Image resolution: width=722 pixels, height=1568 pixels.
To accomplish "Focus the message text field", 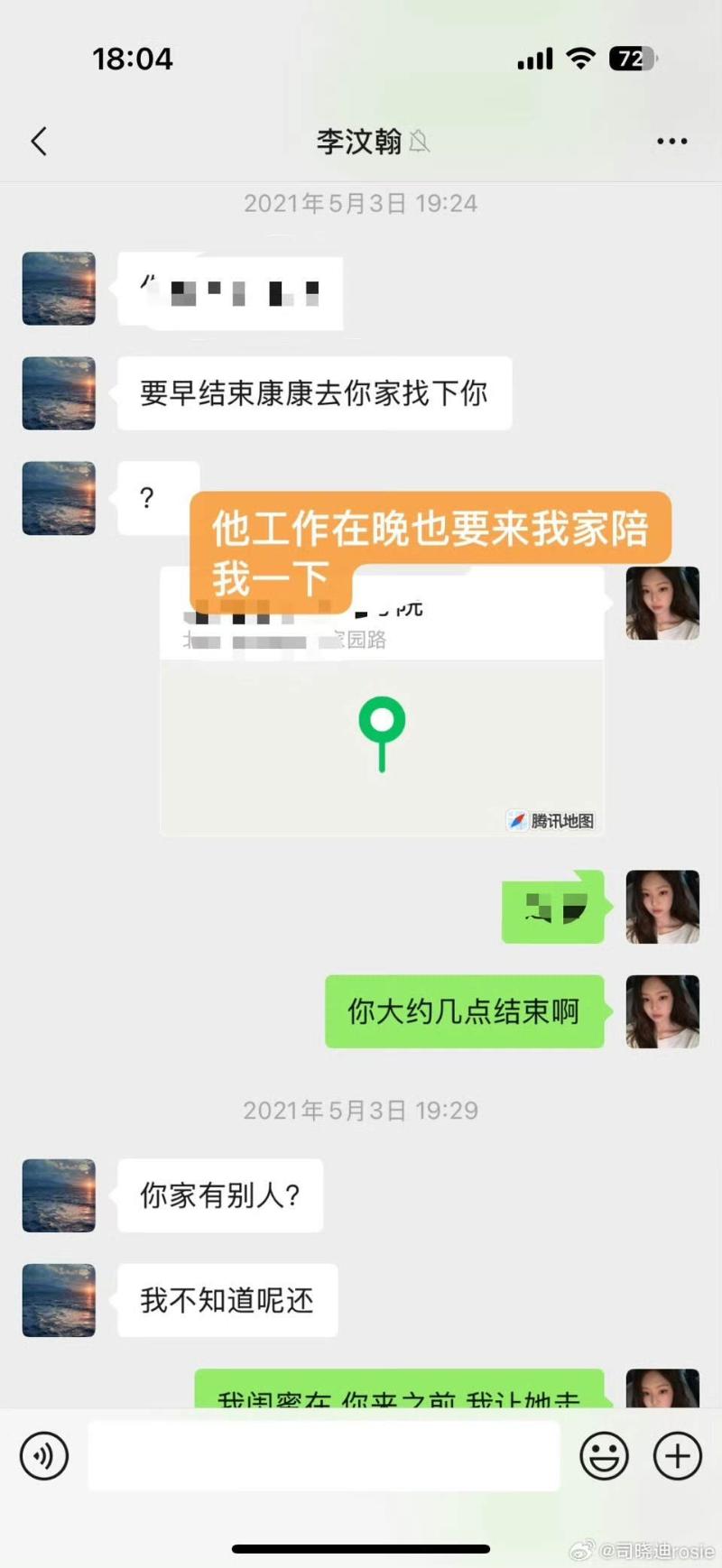I will [323, 1455].
